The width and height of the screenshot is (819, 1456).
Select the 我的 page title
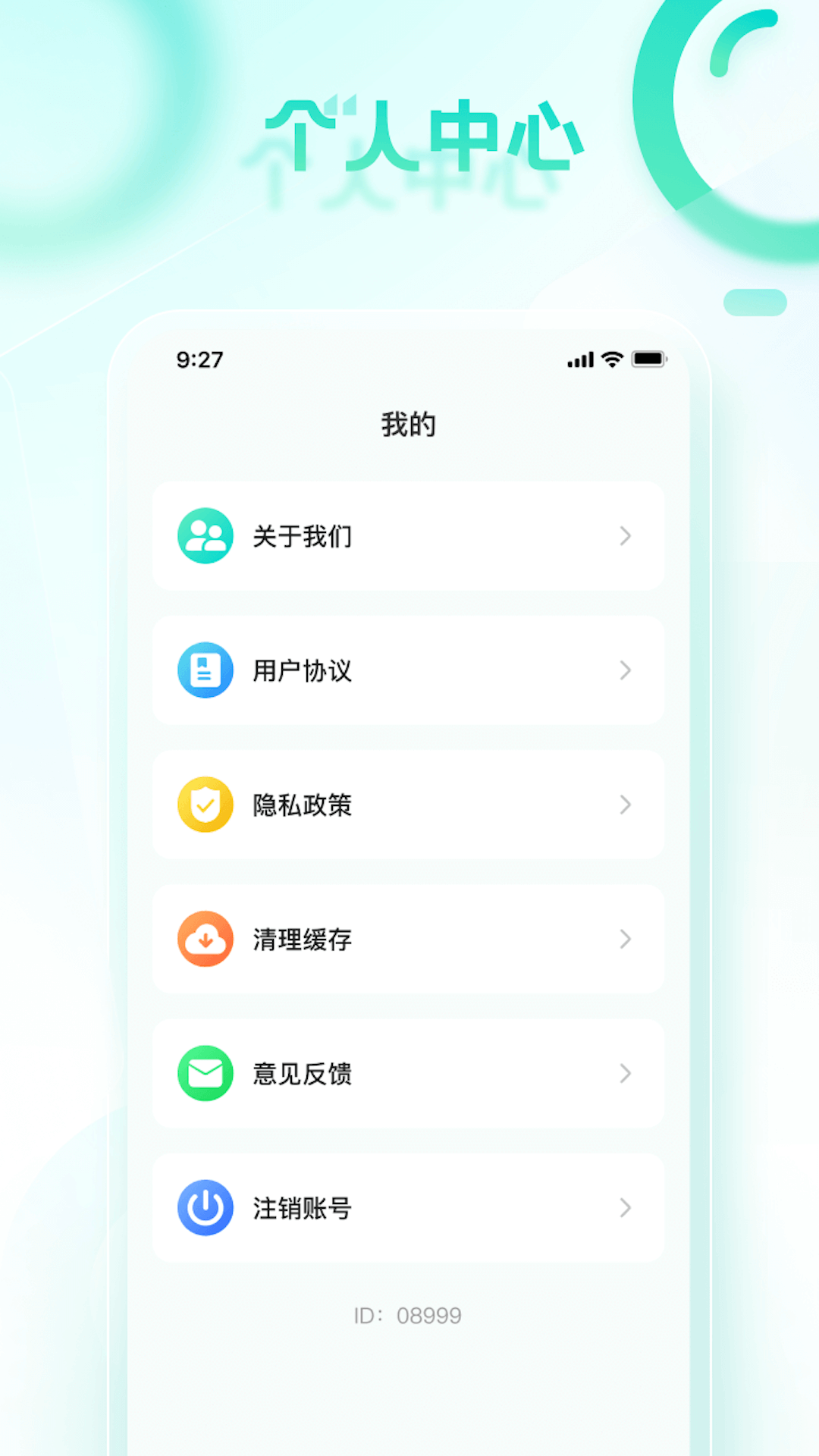tap(409, 425)
